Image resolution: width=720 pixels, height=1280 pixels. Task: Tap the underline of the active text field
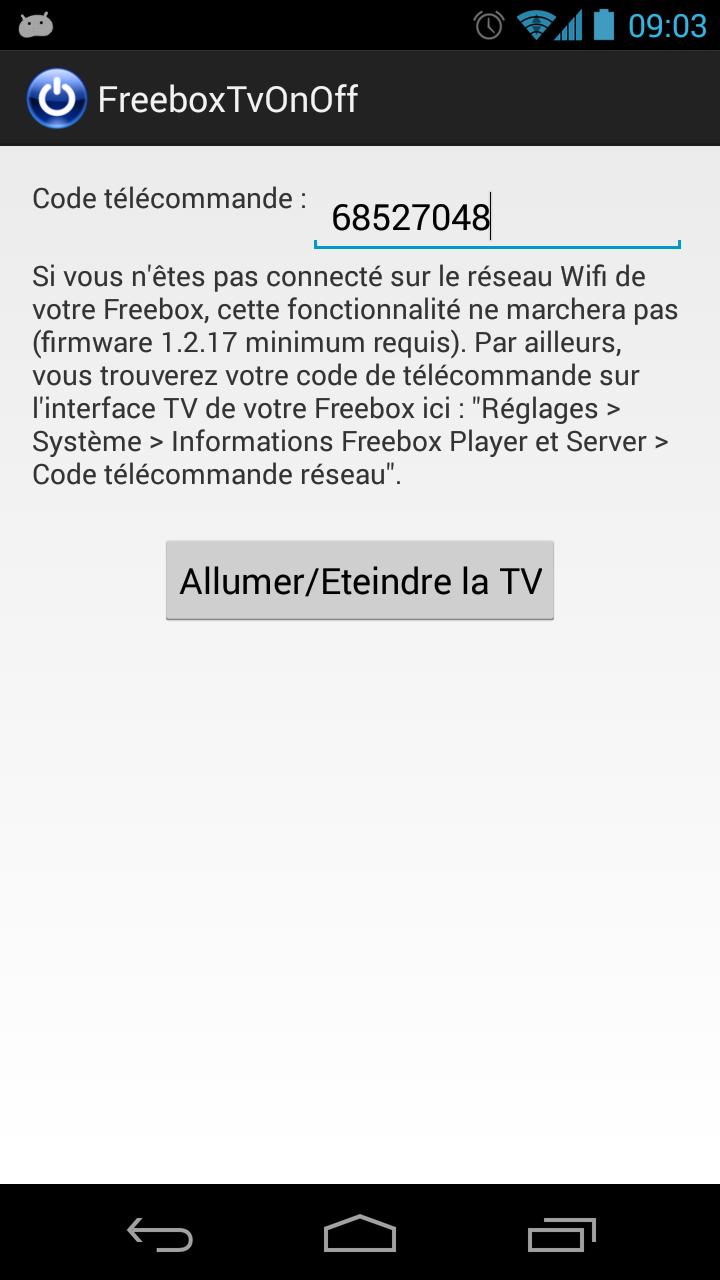pyautogui.click(x=497, y=244)
